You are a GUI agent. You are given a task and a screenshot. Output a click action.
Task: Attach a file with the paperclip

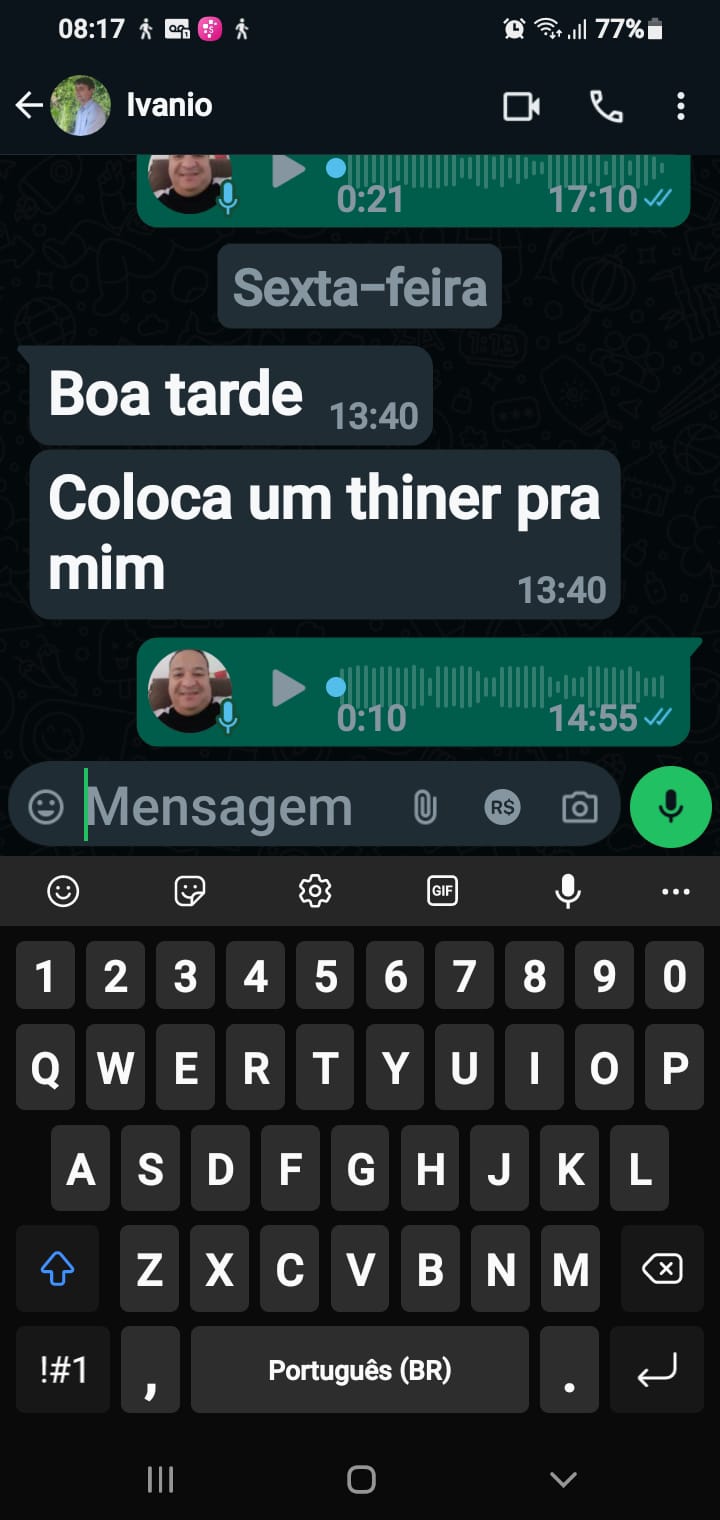425,807
